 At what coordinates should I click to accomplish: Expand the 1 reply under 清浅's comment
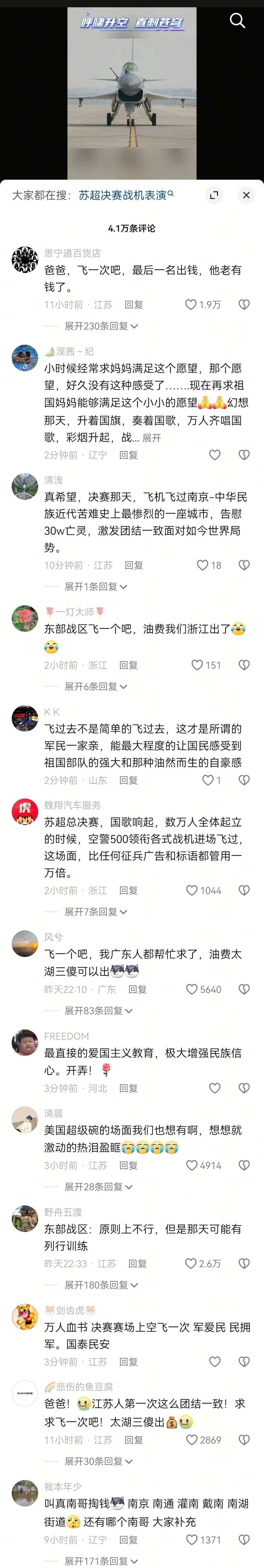point(95,587)
